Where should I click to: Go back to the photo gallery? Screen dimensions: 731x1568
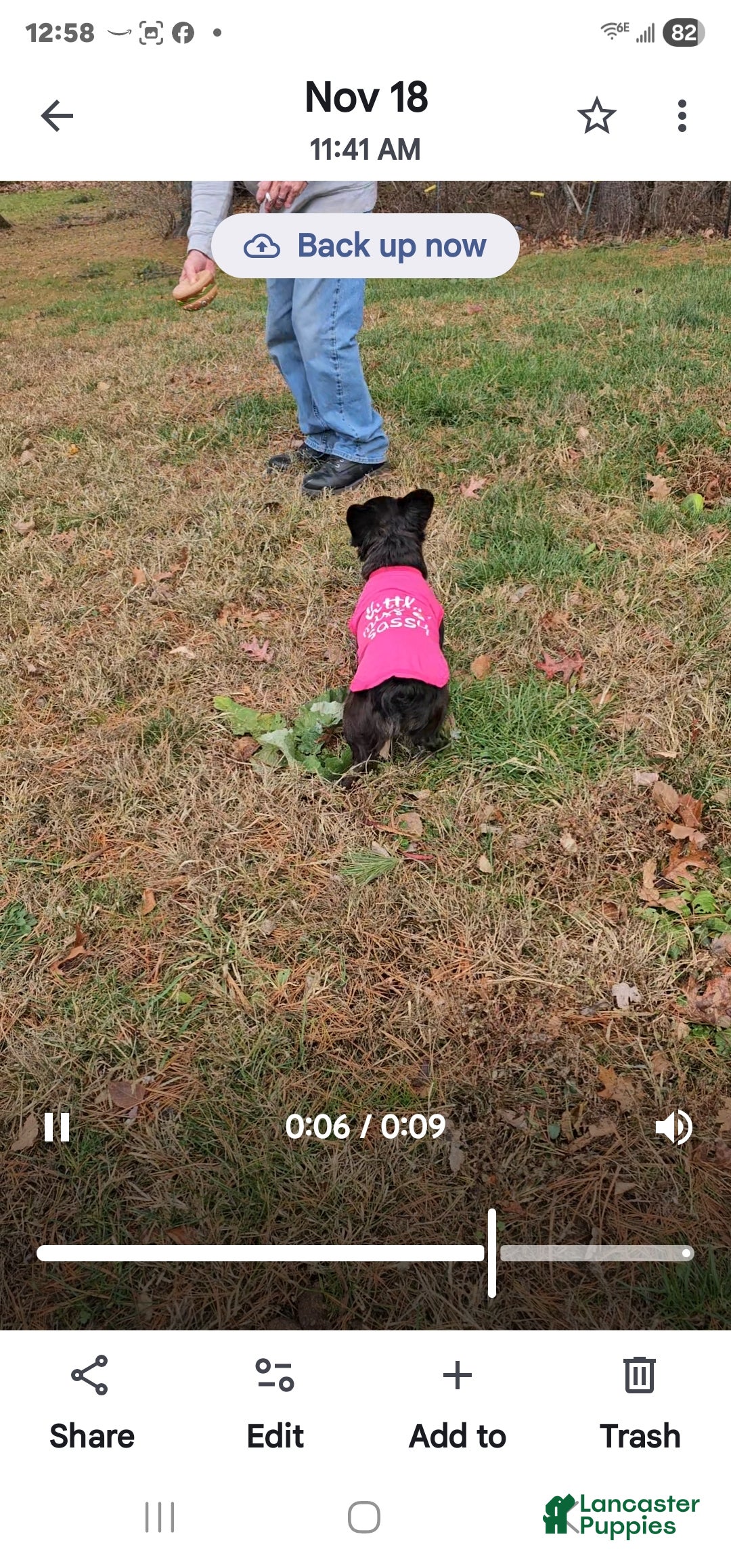coord(57,115)
